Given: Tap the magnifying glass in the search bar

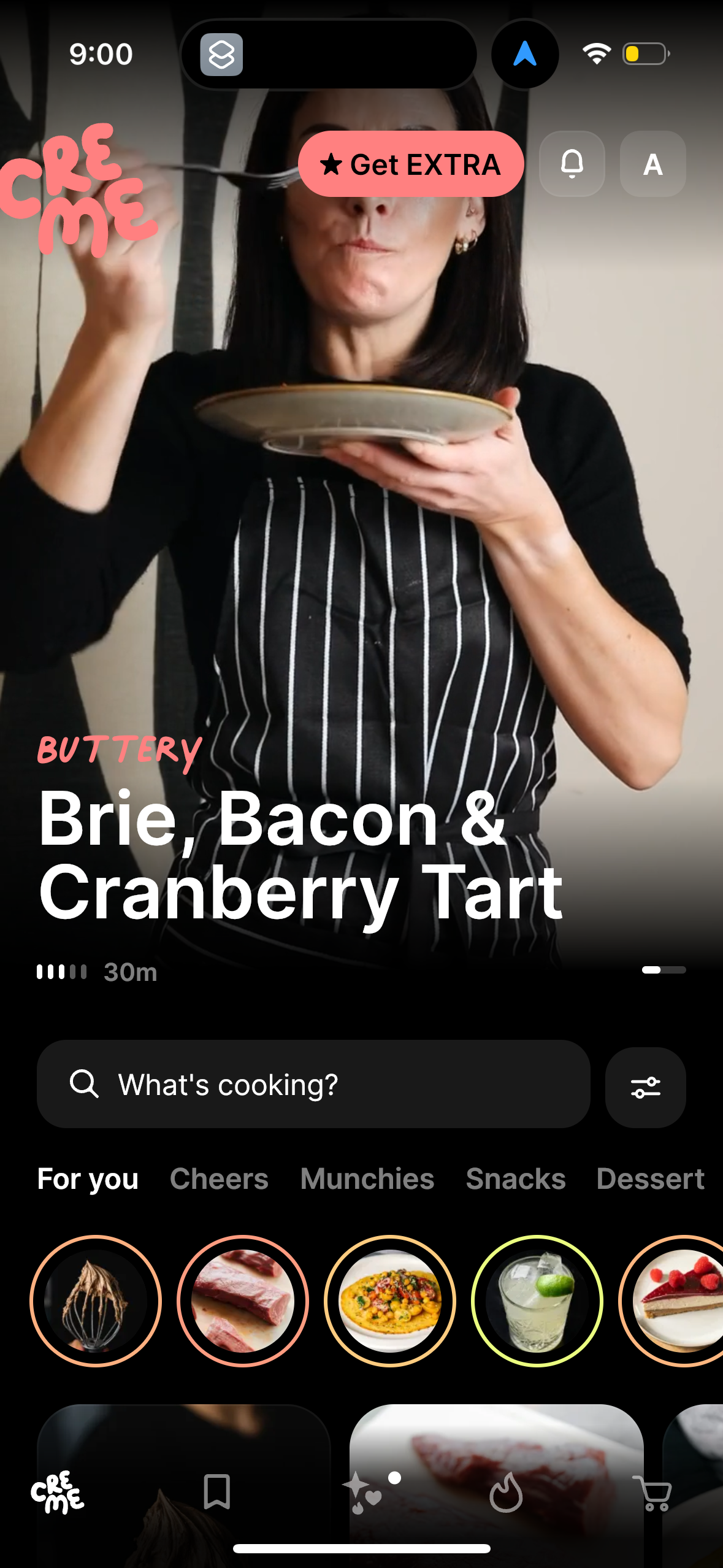Looking at the screenshot, I should pyautogui.click(x=85, y=1086).
